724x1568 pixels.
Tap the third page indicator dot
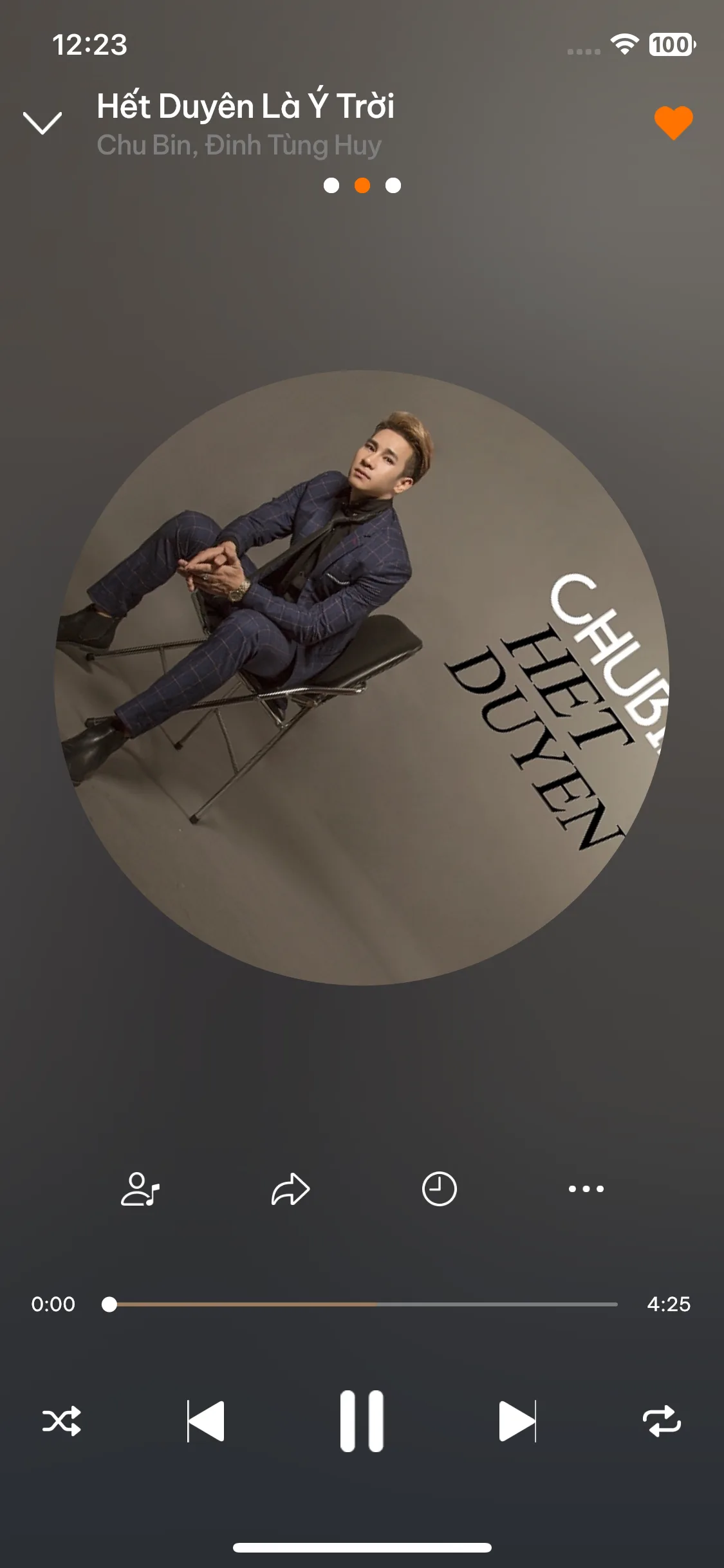point(393,185)
